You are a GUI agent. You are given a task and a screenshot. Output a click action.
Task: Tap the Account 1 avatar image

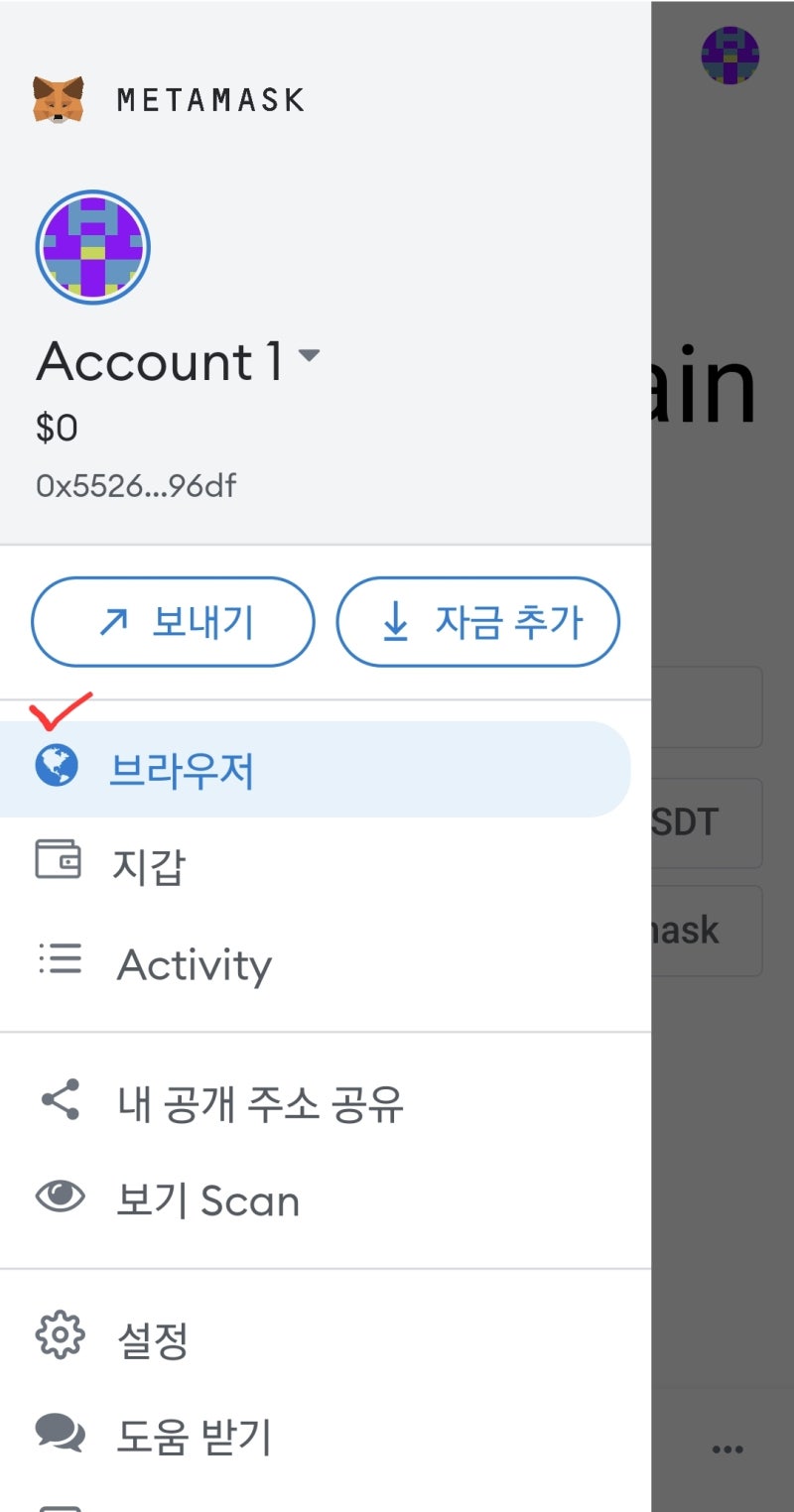92,248
